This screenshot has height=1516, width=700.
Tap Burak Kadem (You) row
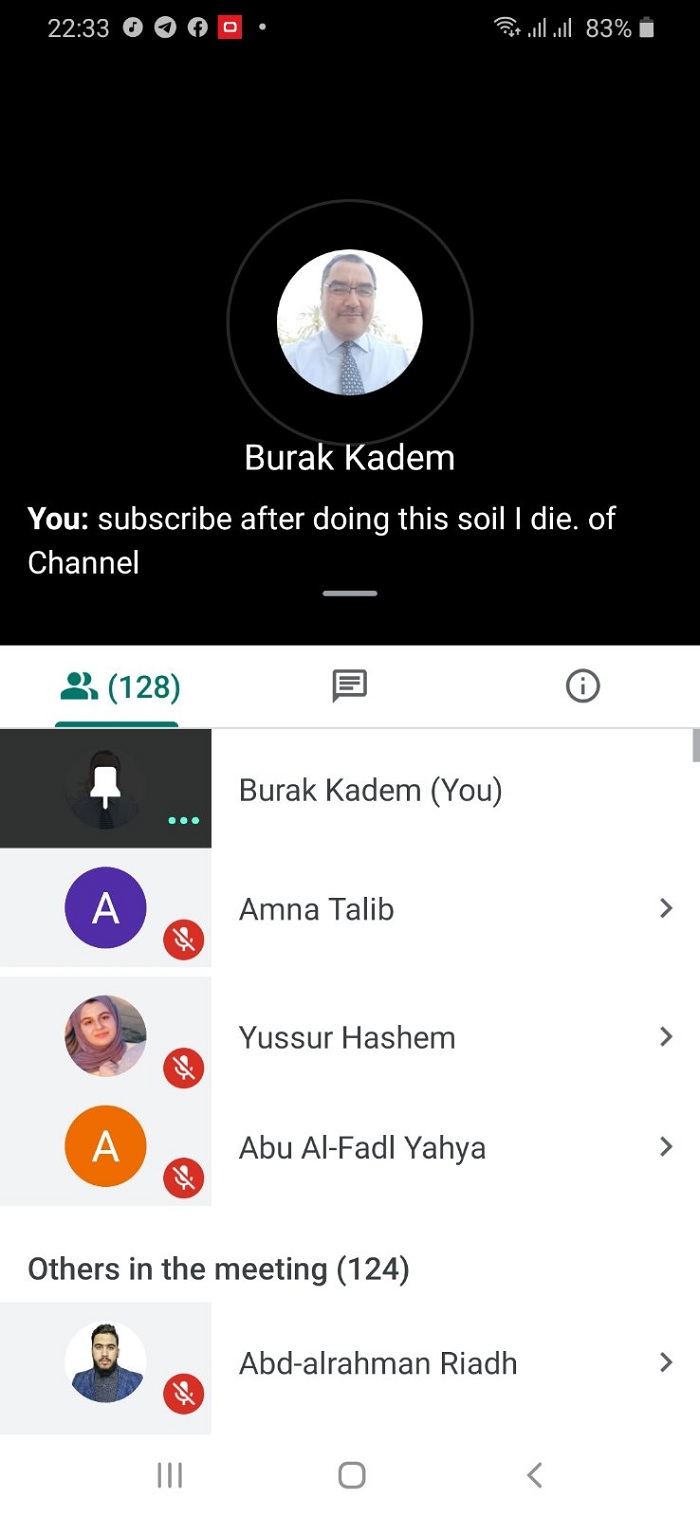[x=370, y=790]
